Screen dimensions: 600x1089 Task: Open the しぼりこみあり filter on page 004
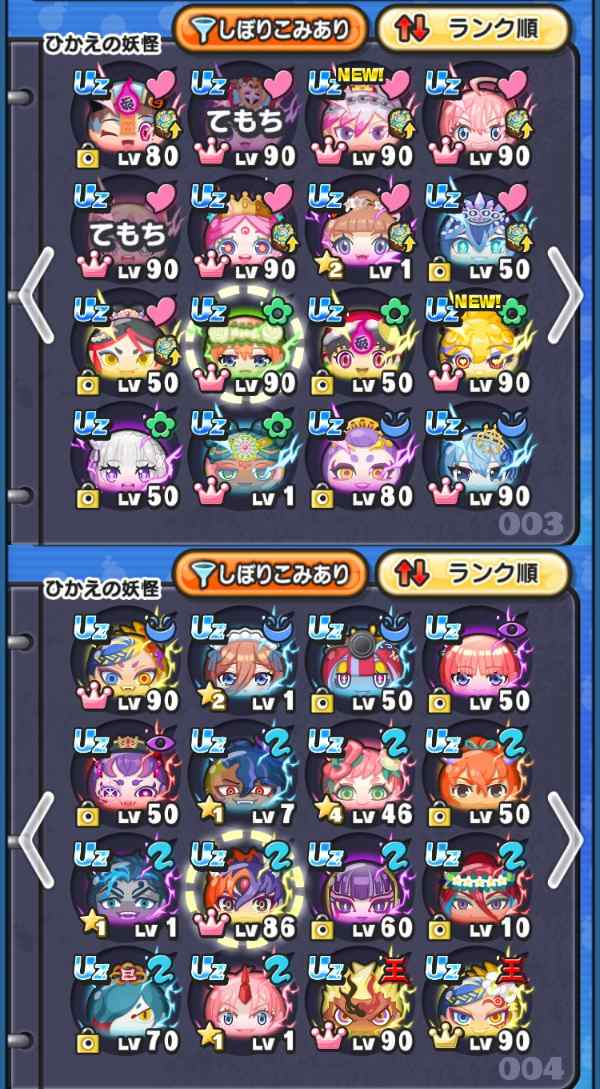[270, 573]
